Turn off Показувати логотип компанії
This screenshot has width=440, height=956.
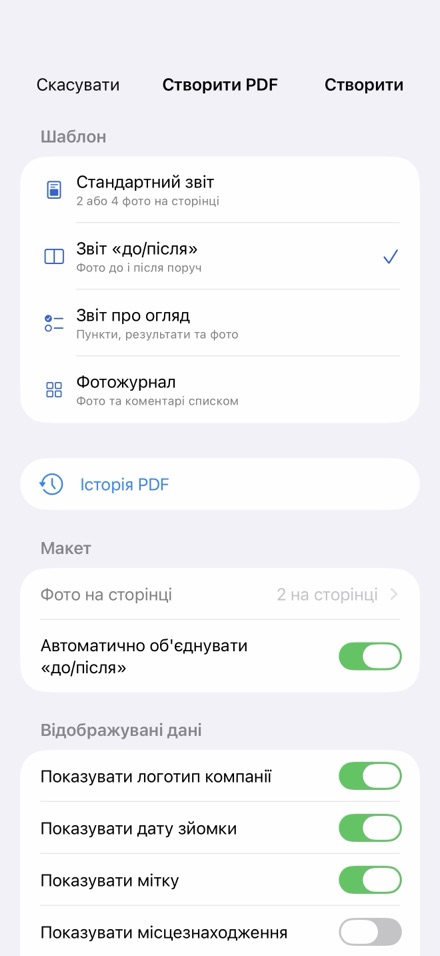(371, 776)
